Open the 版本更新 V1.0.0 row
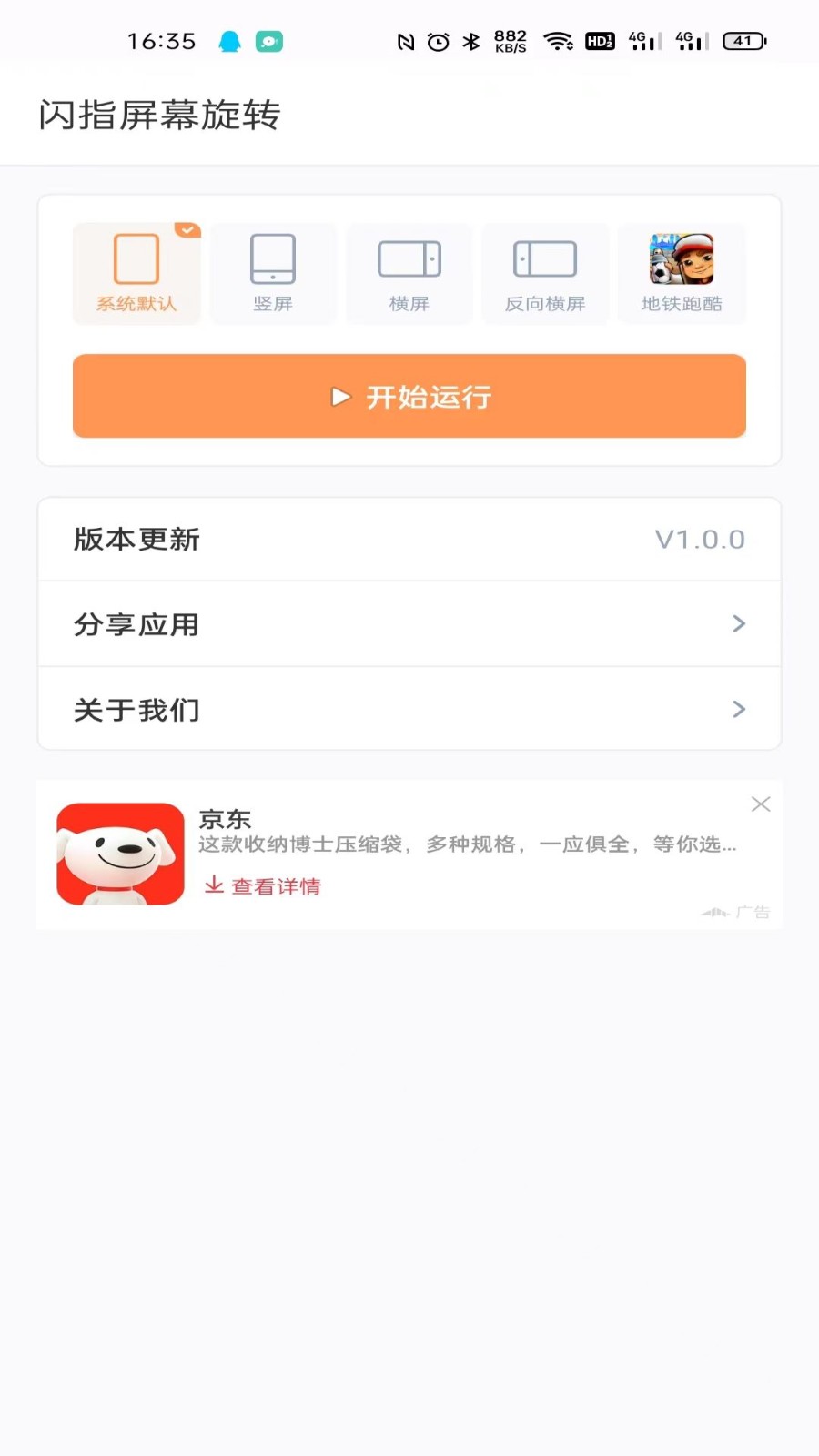819x1456 pixels. coord(409,539)
